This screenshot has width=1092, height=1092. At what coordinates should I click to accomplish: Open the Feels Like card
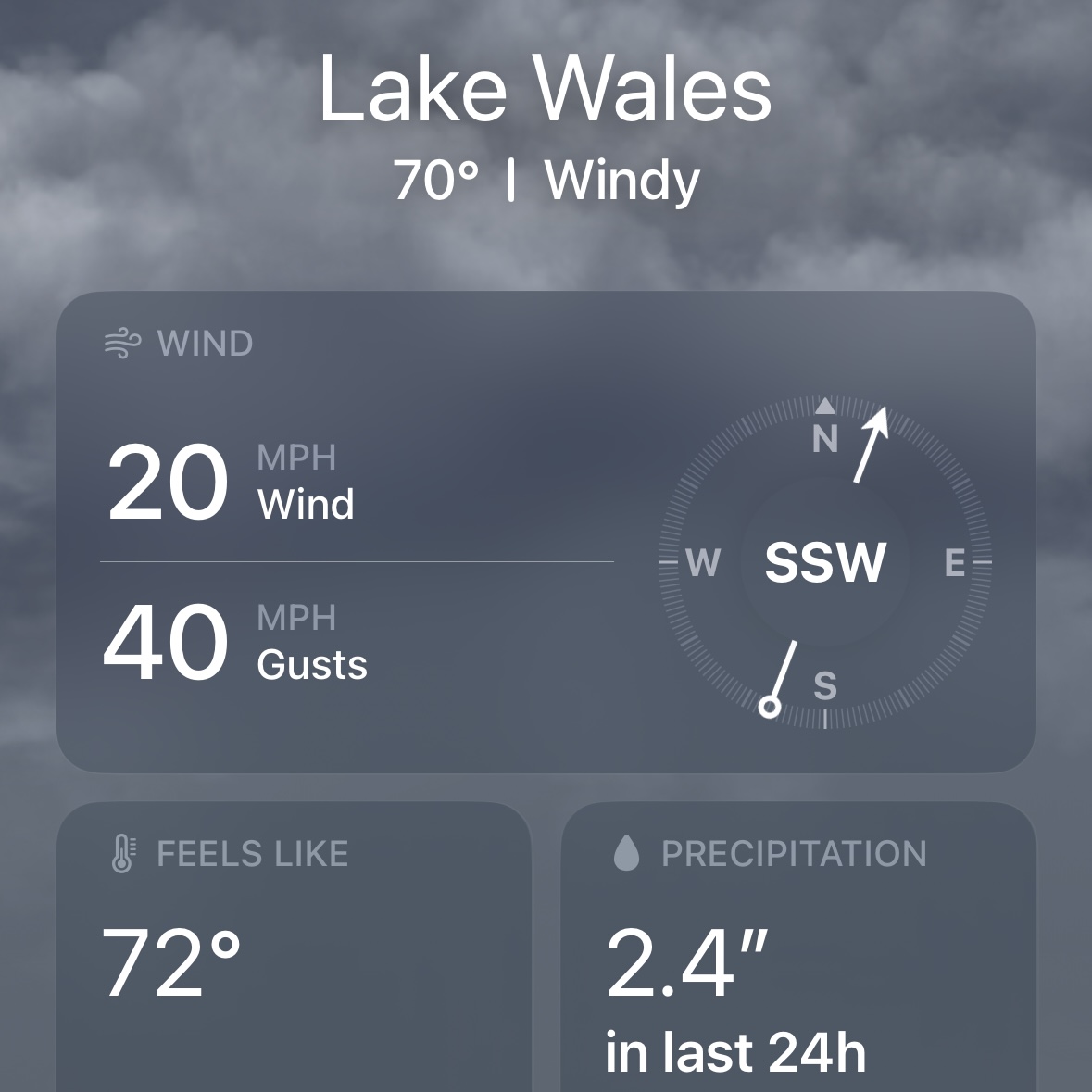294,947
